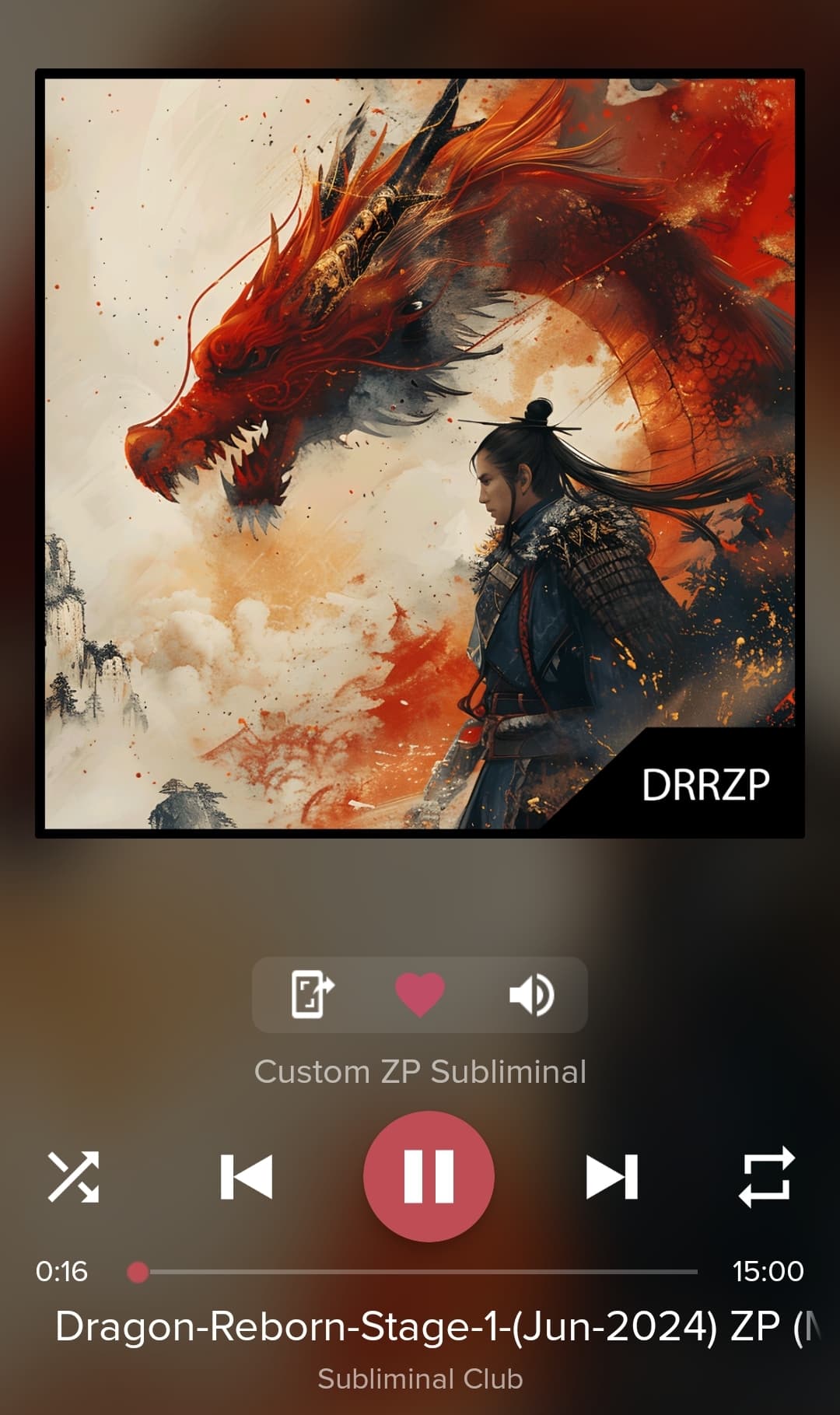Toggle shuffle mode
Screen dimensions: 840x1415
(74, 1176)
